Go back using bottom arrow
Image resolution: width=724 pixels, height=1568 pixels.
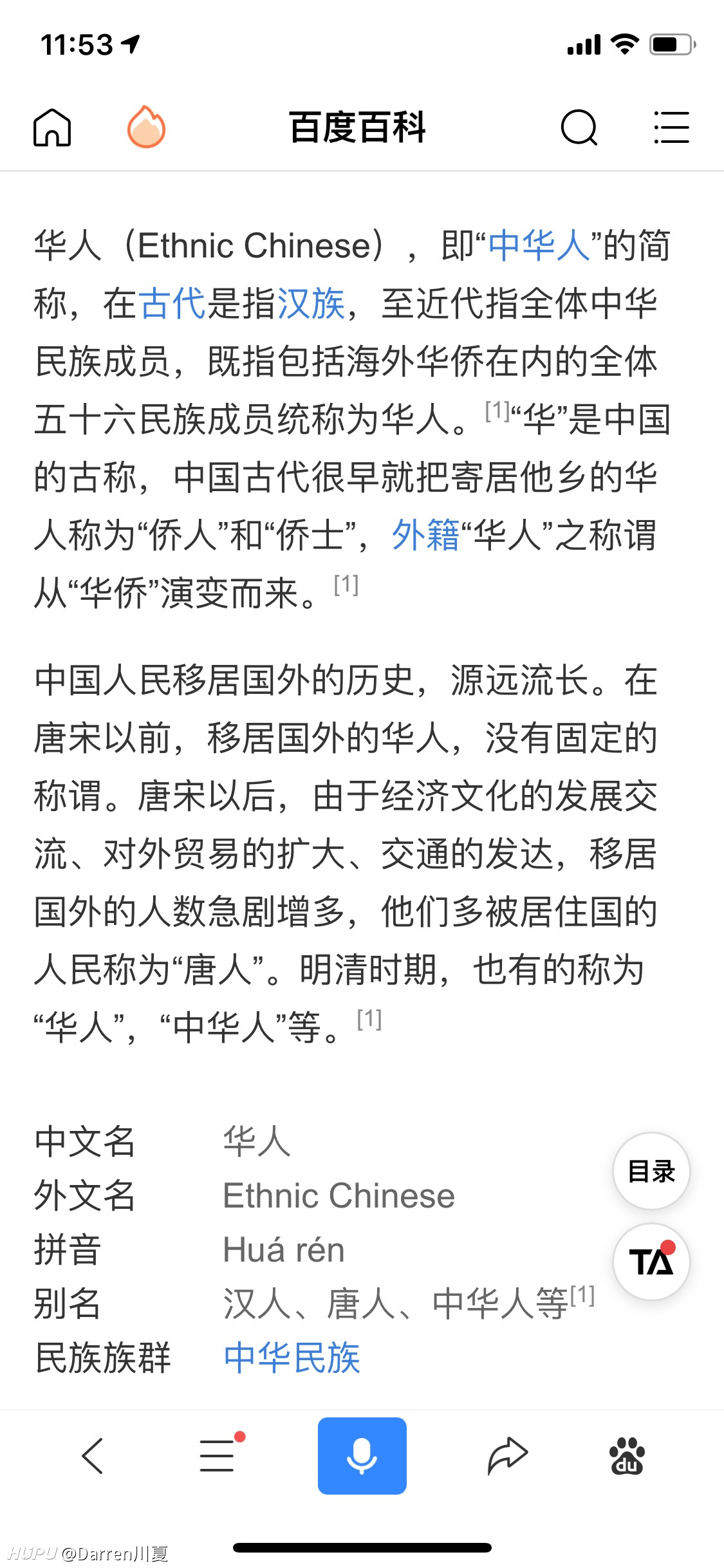(93, 1455)
